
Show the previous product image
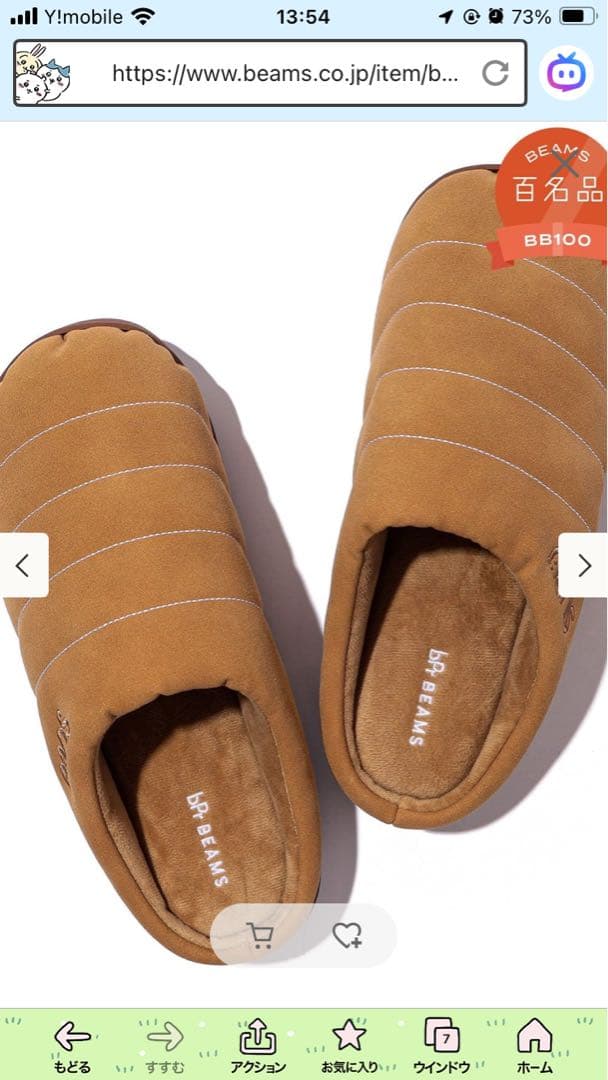pyautogui.click(x=22, y=565)
